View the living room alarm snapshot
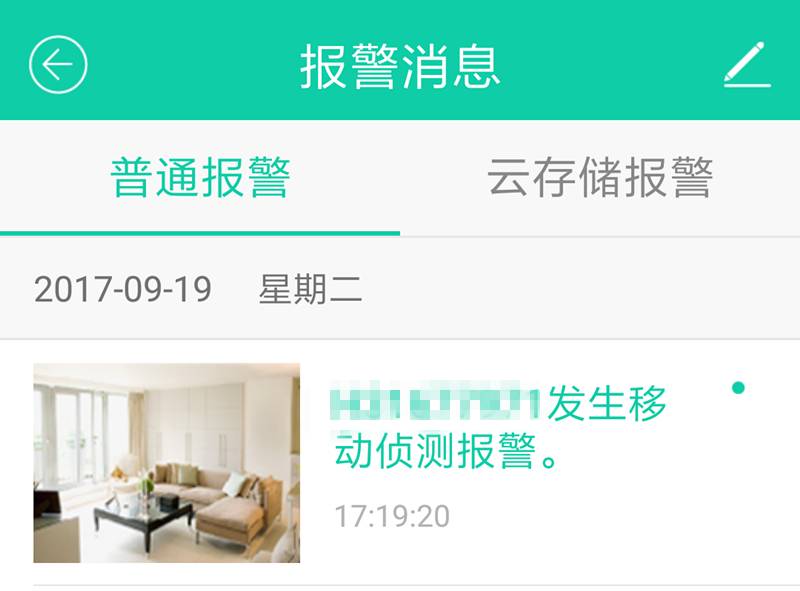 [166, 462]
